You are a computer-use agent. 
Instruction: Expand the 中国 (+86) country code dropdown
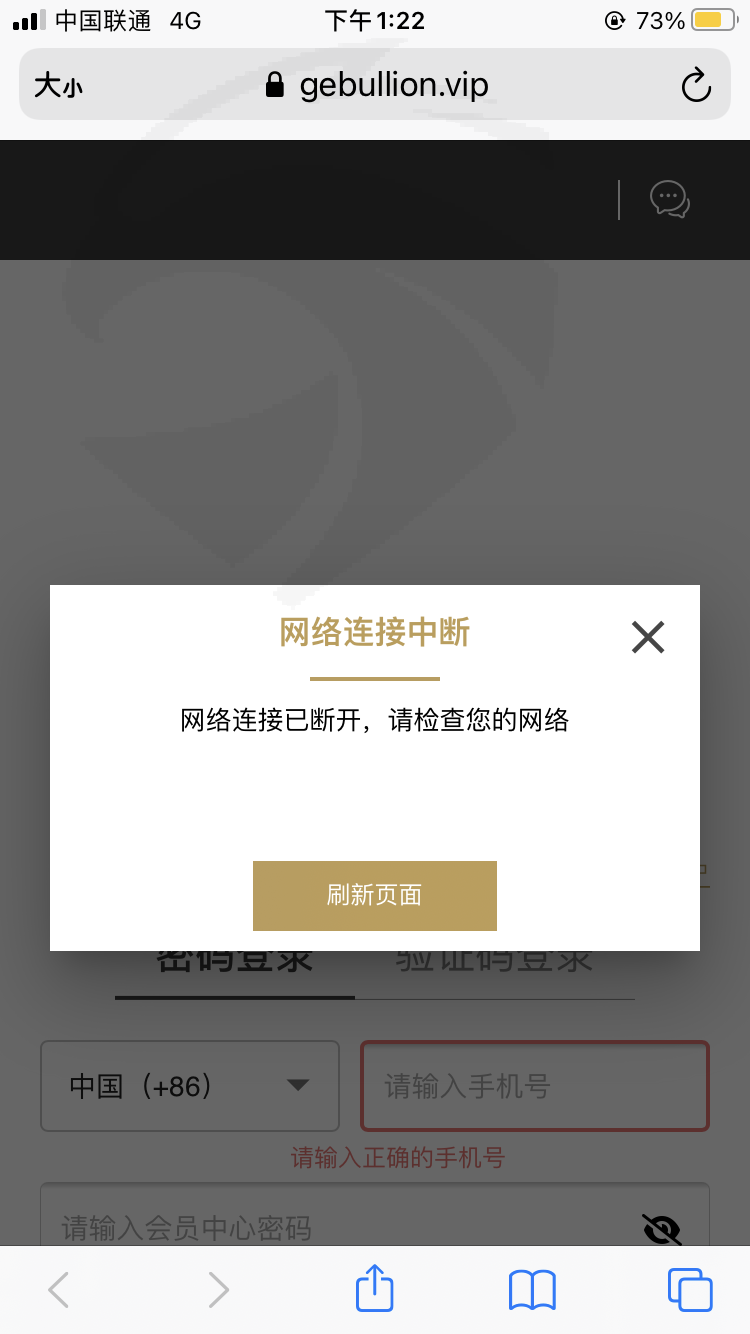190,1086
